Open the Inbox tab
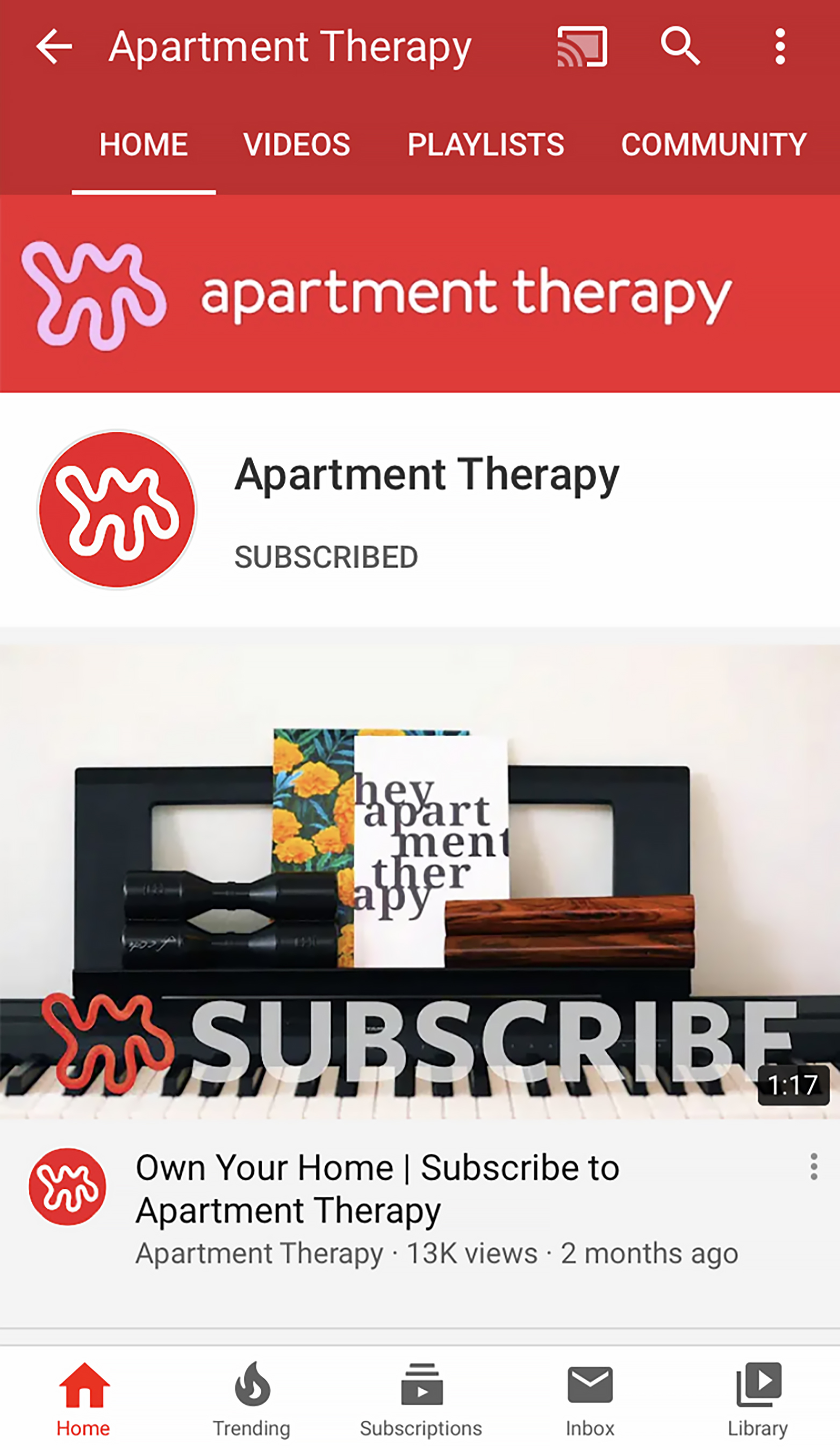 point(590,1399)
